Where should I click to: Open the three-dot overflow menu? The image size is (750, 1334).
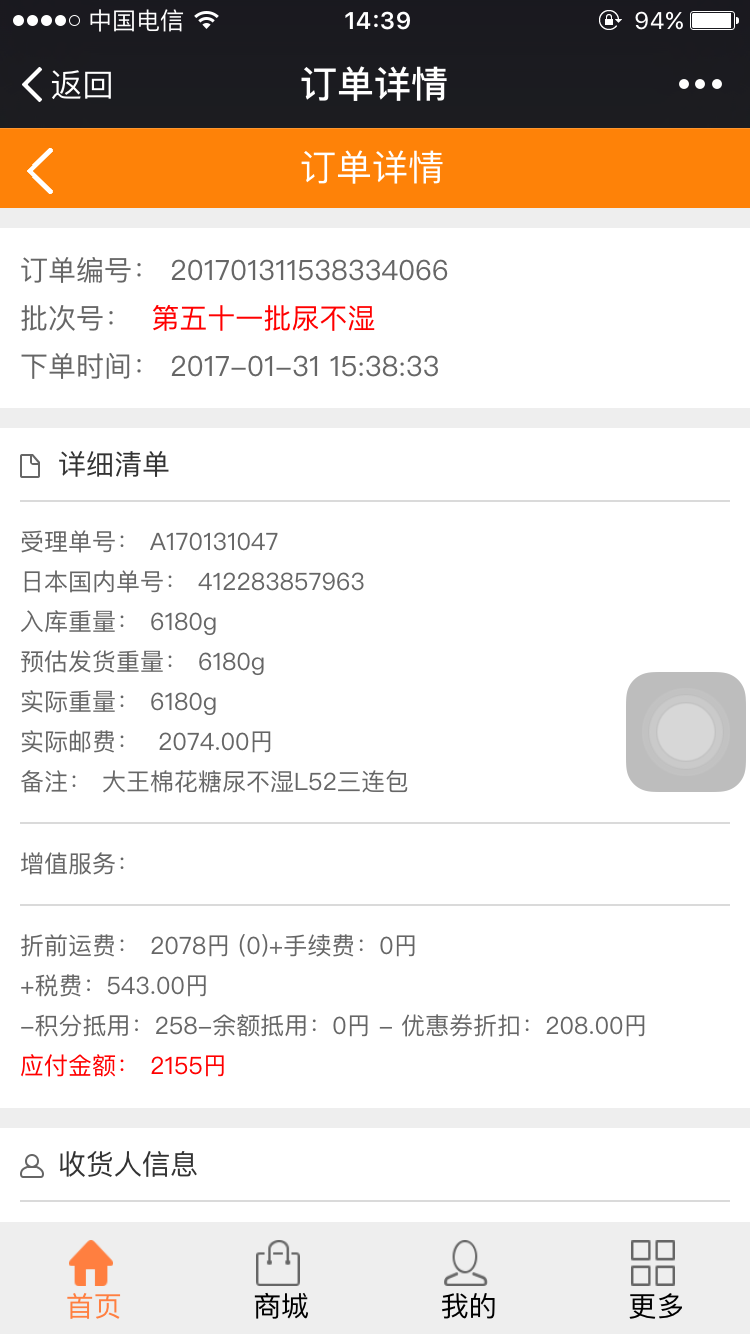(x=700, y=85)
